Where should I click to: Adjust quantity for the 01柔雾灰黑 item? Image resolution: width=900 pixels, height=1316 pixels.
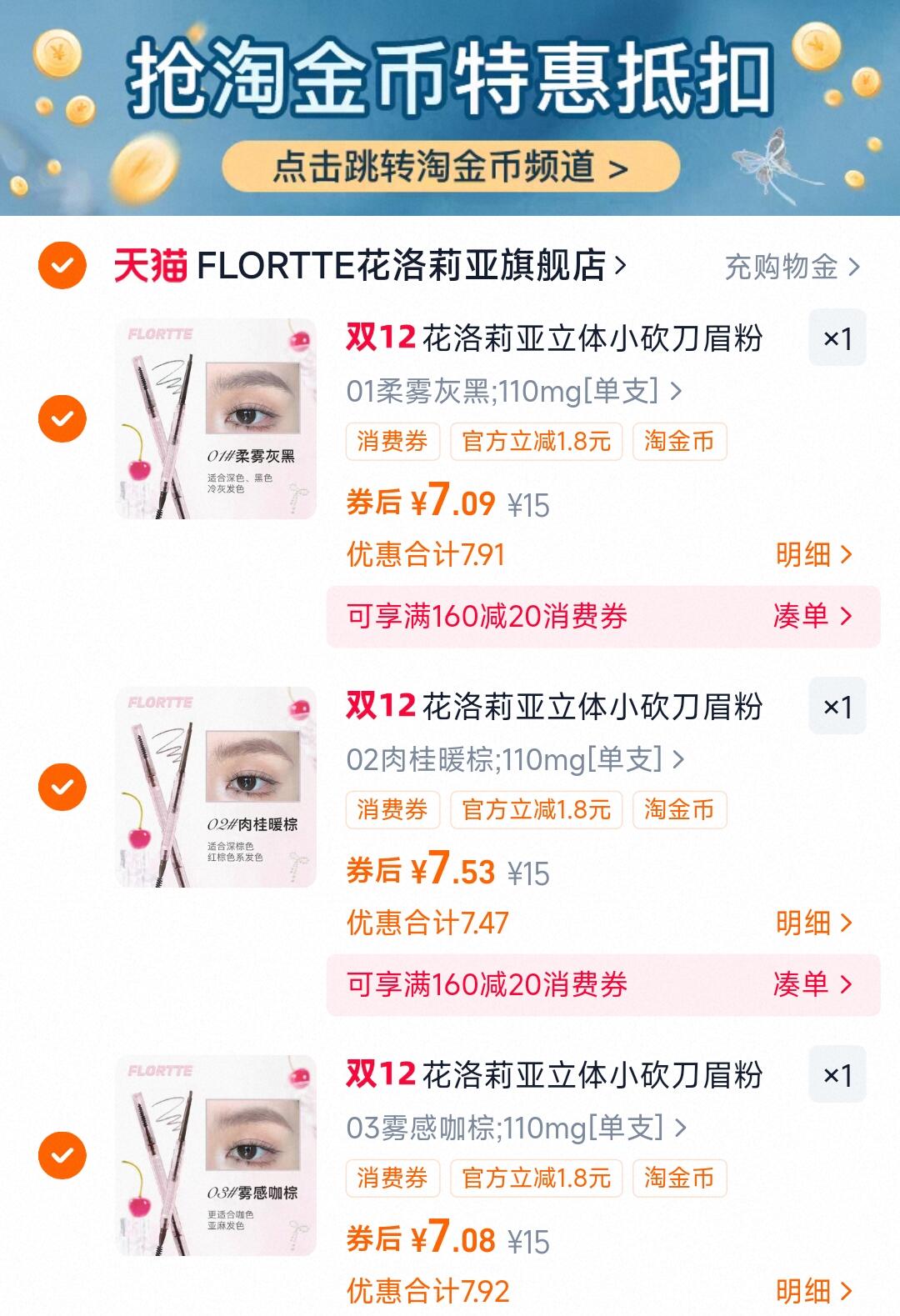[x=837, y=338]
